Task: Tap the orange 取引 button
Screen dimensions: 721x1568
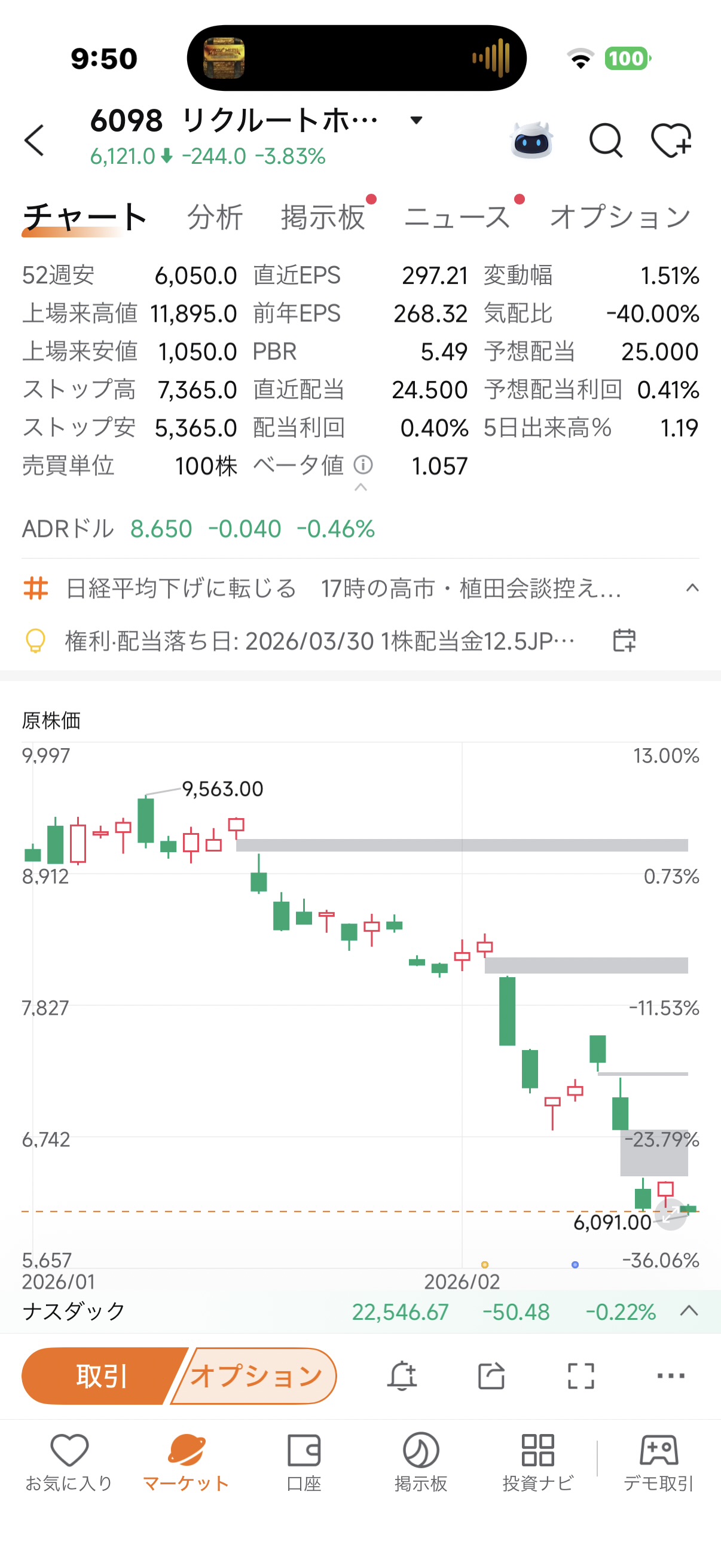Action: pyautogui.click(x=102, y=1376)
